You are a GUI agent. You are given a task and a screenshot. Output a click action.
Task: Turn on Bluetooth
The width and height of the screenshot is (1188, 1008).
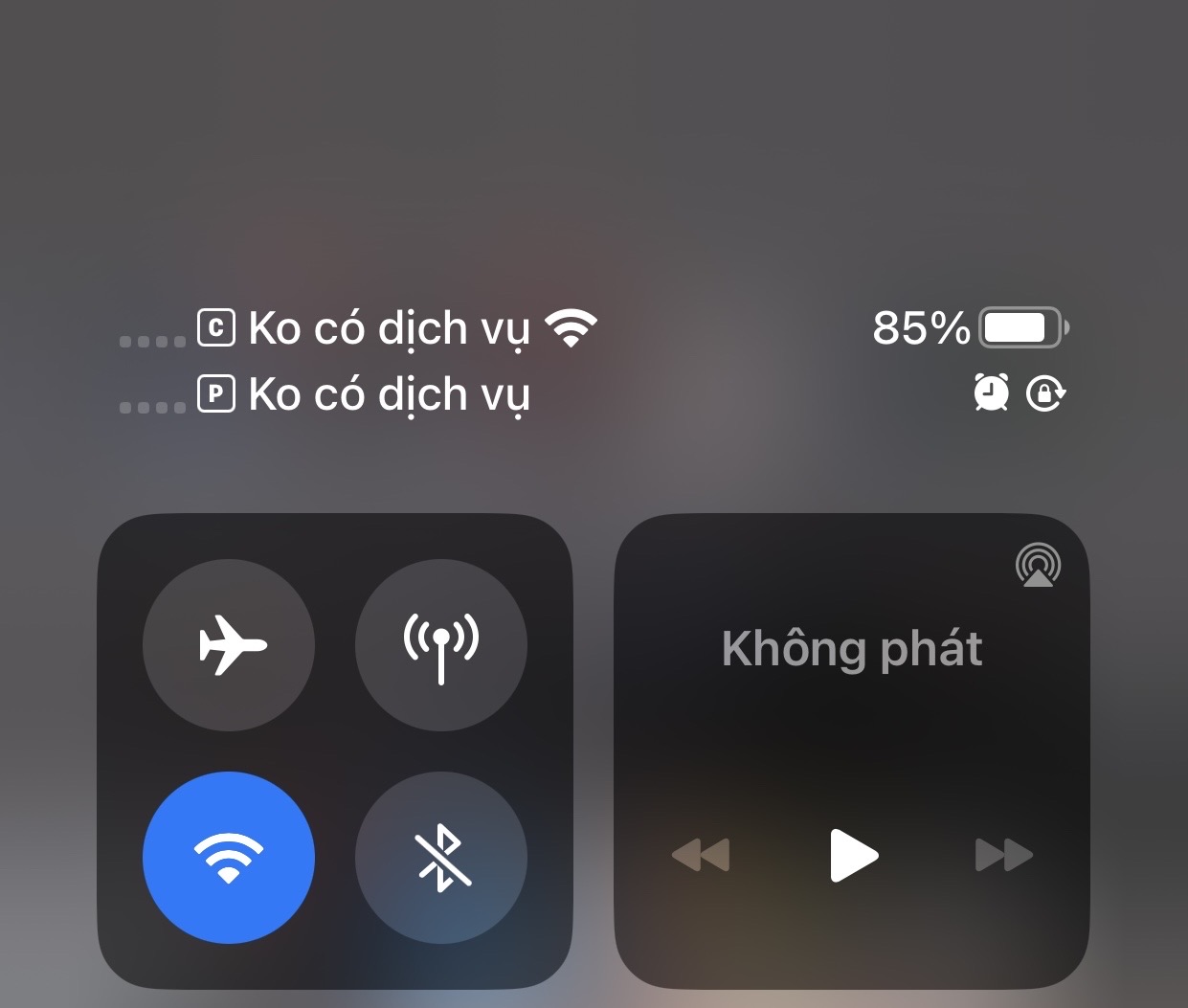click(x=441, y=857)
